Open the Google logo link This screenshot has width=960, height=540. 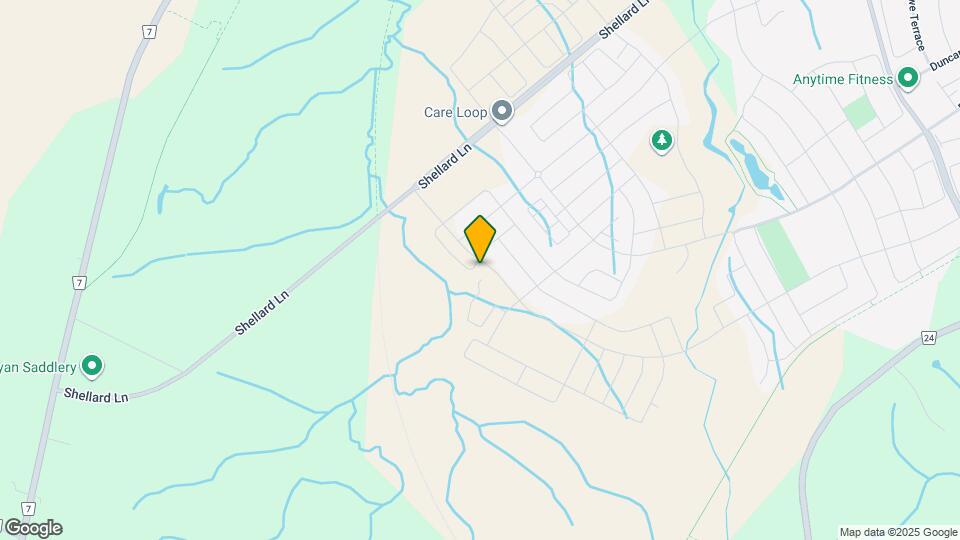[x=32, y=528]
